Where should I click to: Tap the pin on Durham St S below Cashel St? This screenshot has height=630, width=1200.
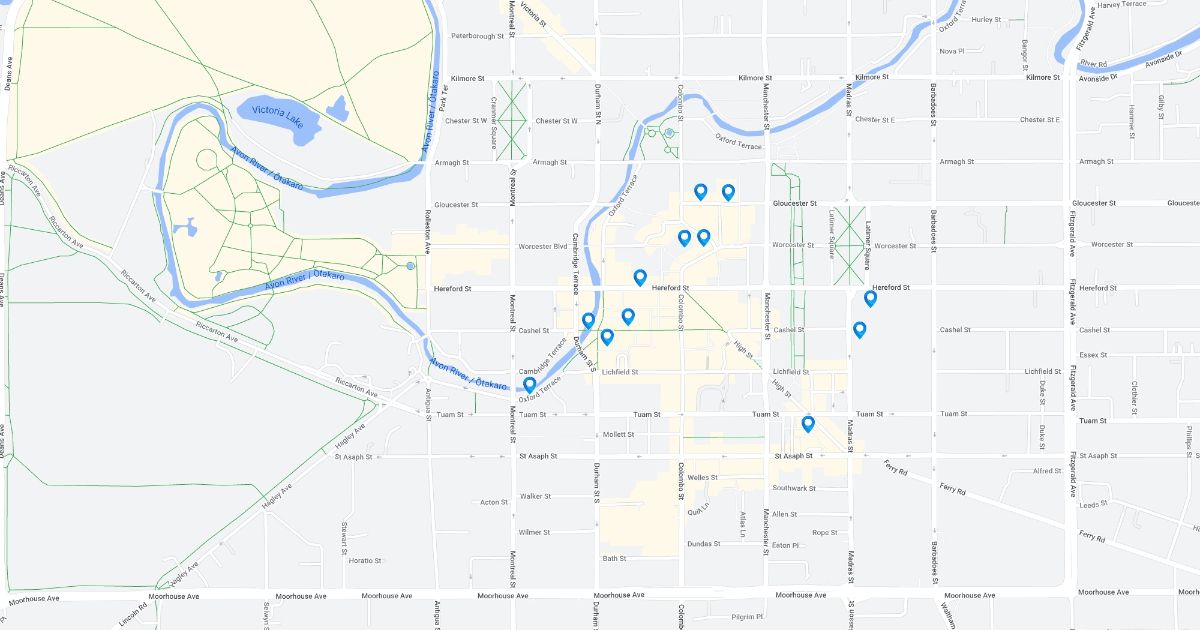607,336
